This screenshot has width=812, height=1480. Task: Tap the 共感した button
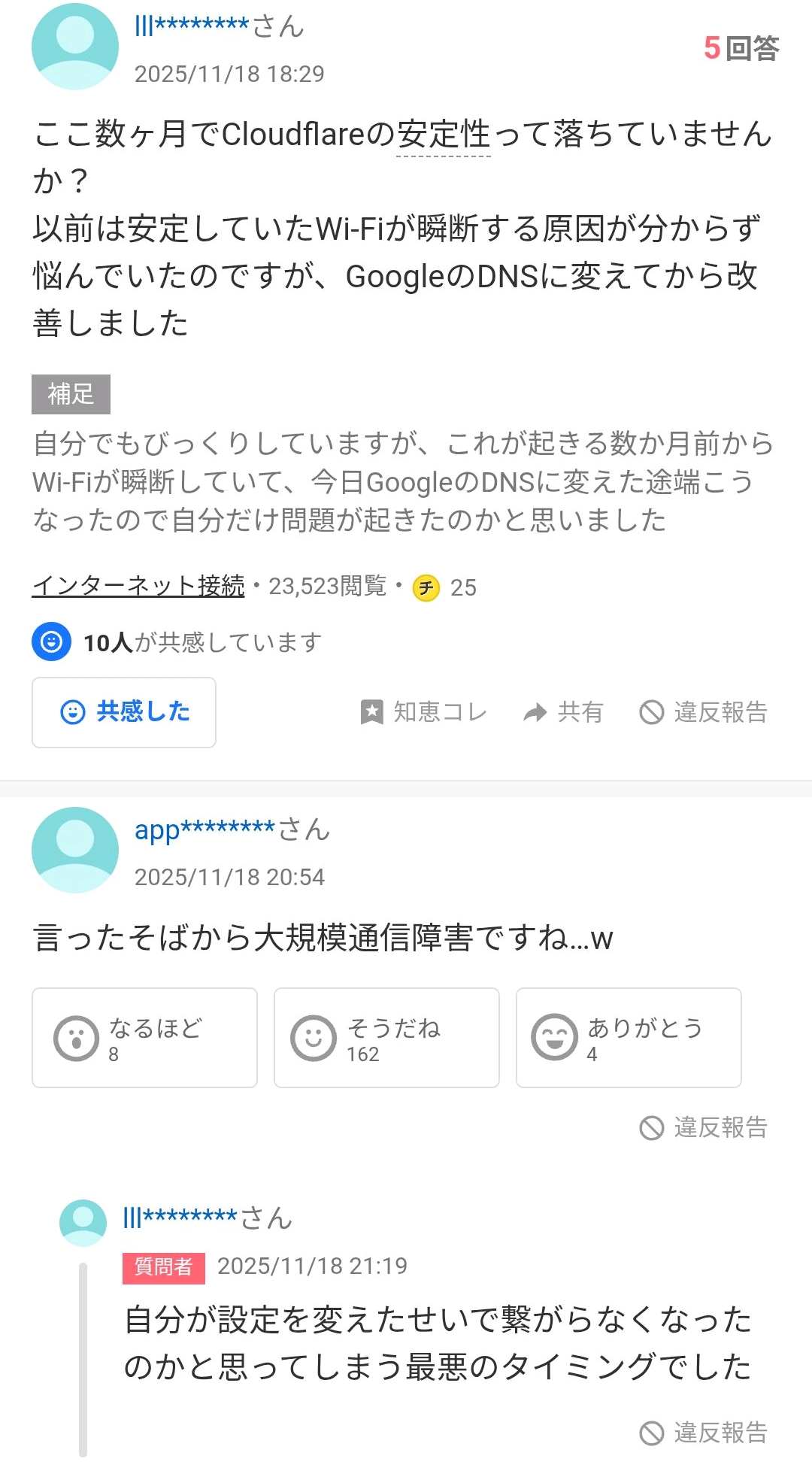pyautogui.click(x=124, y=712)
